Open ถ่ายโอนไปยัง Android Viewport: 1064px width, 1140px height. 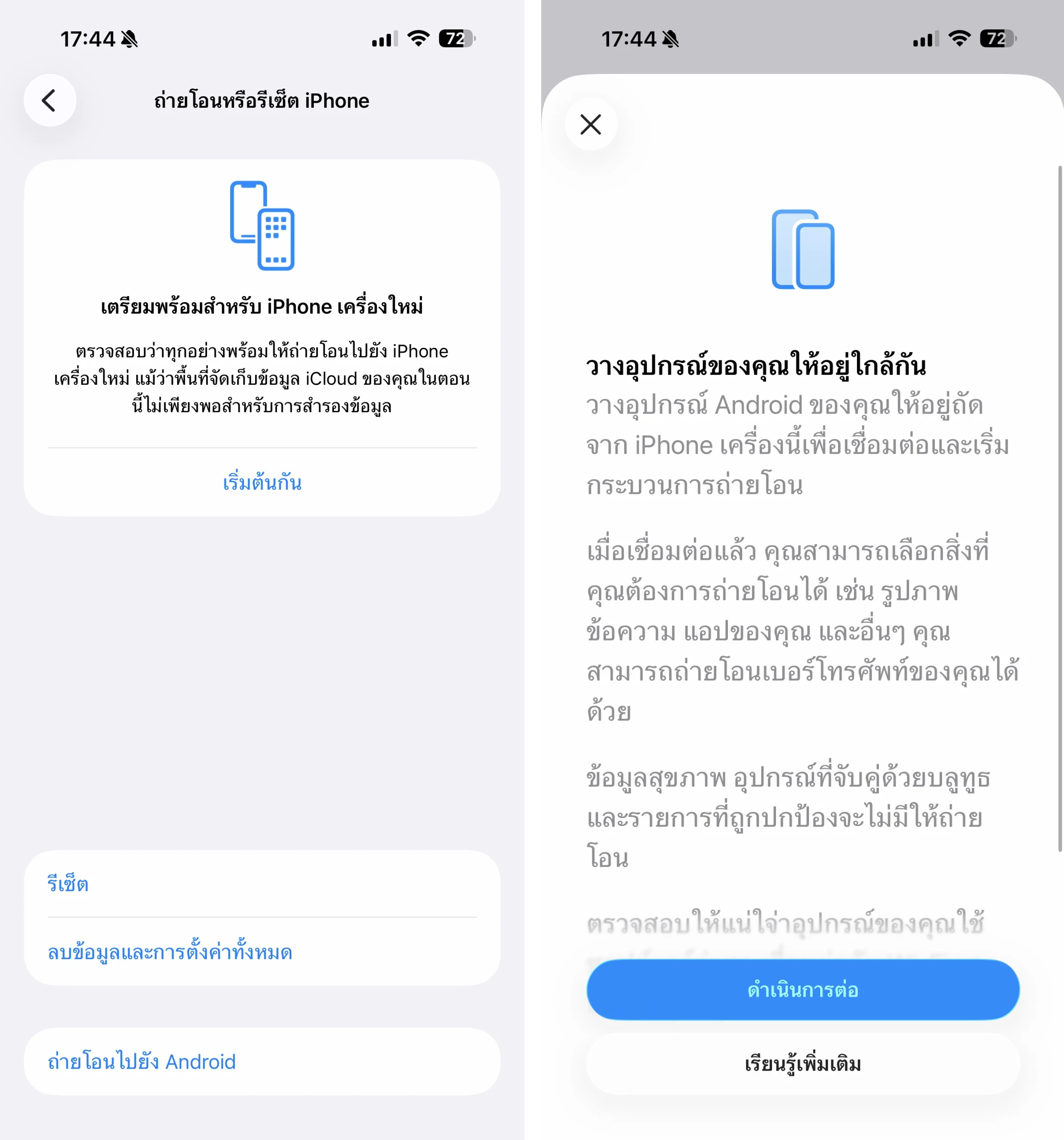(x=142, y=1062)
